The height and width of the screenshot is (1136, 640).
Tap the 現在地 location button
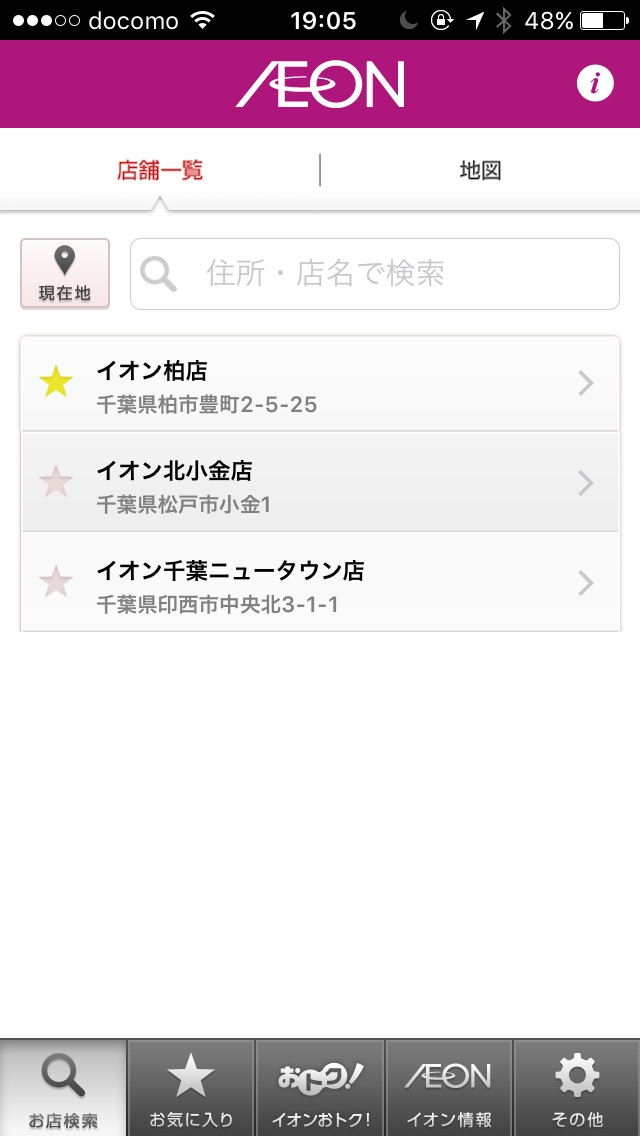(x=65, y=273)
